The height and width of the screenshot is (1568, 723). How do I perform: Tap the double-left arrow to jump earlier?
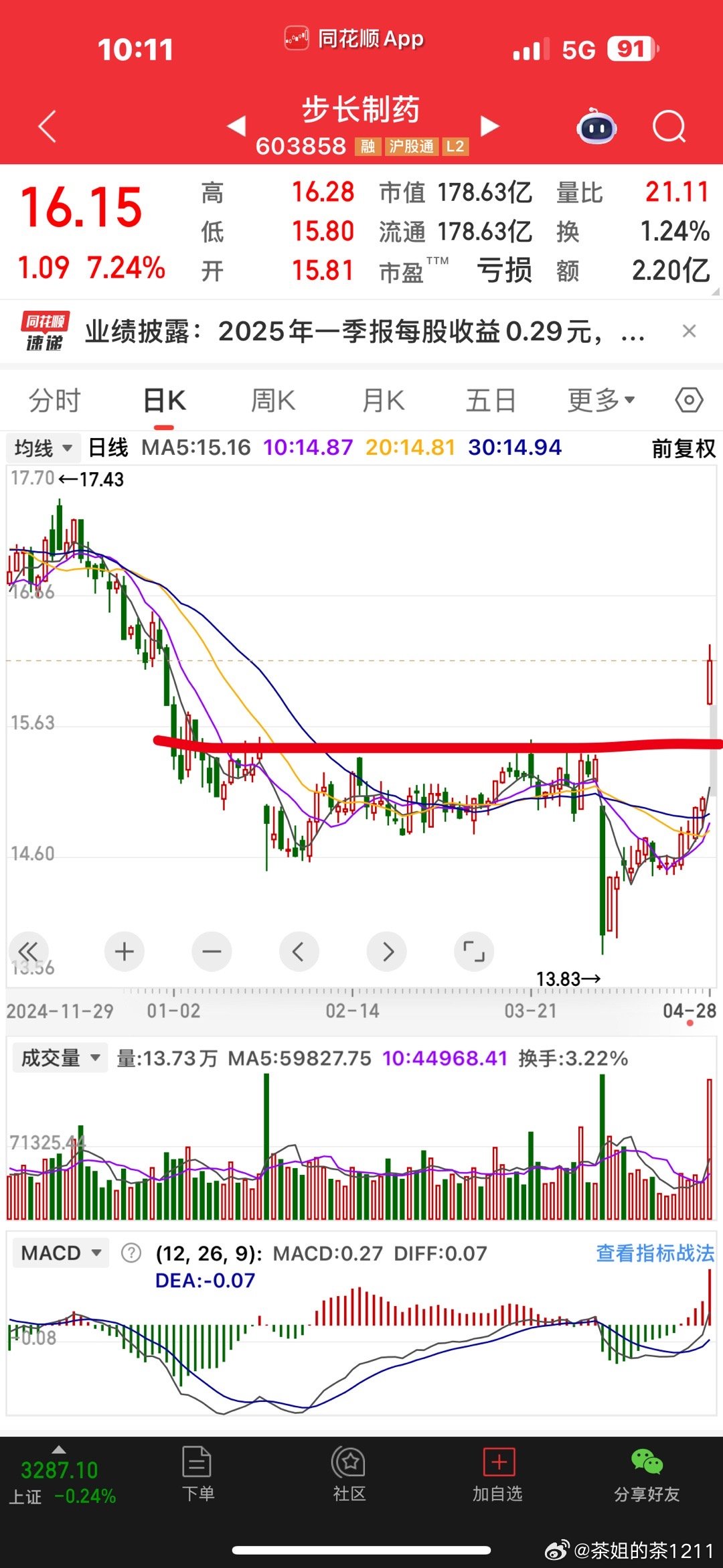pos(29,951)
